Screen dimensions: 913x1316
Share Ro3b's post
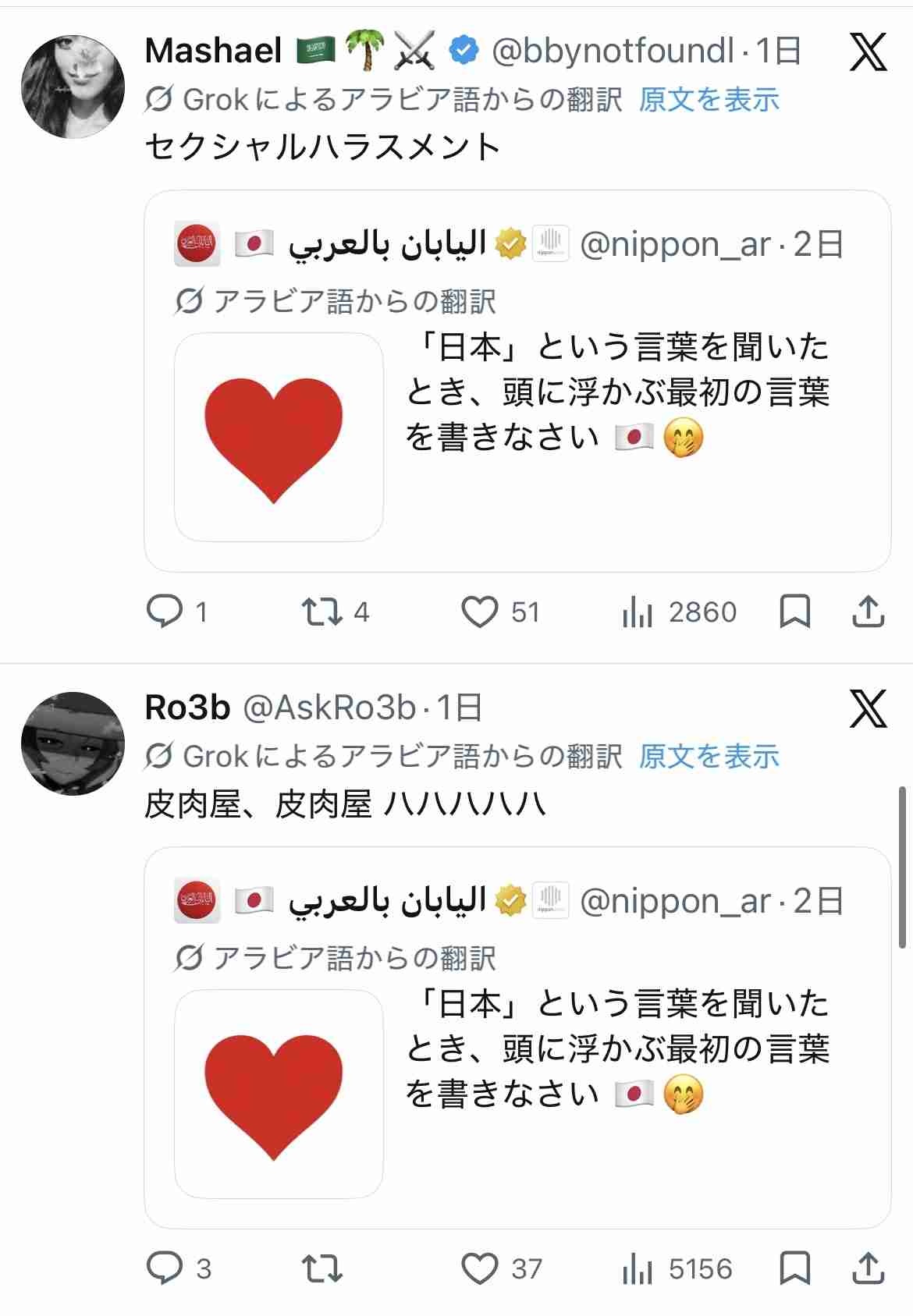[x=868, y=1268]
